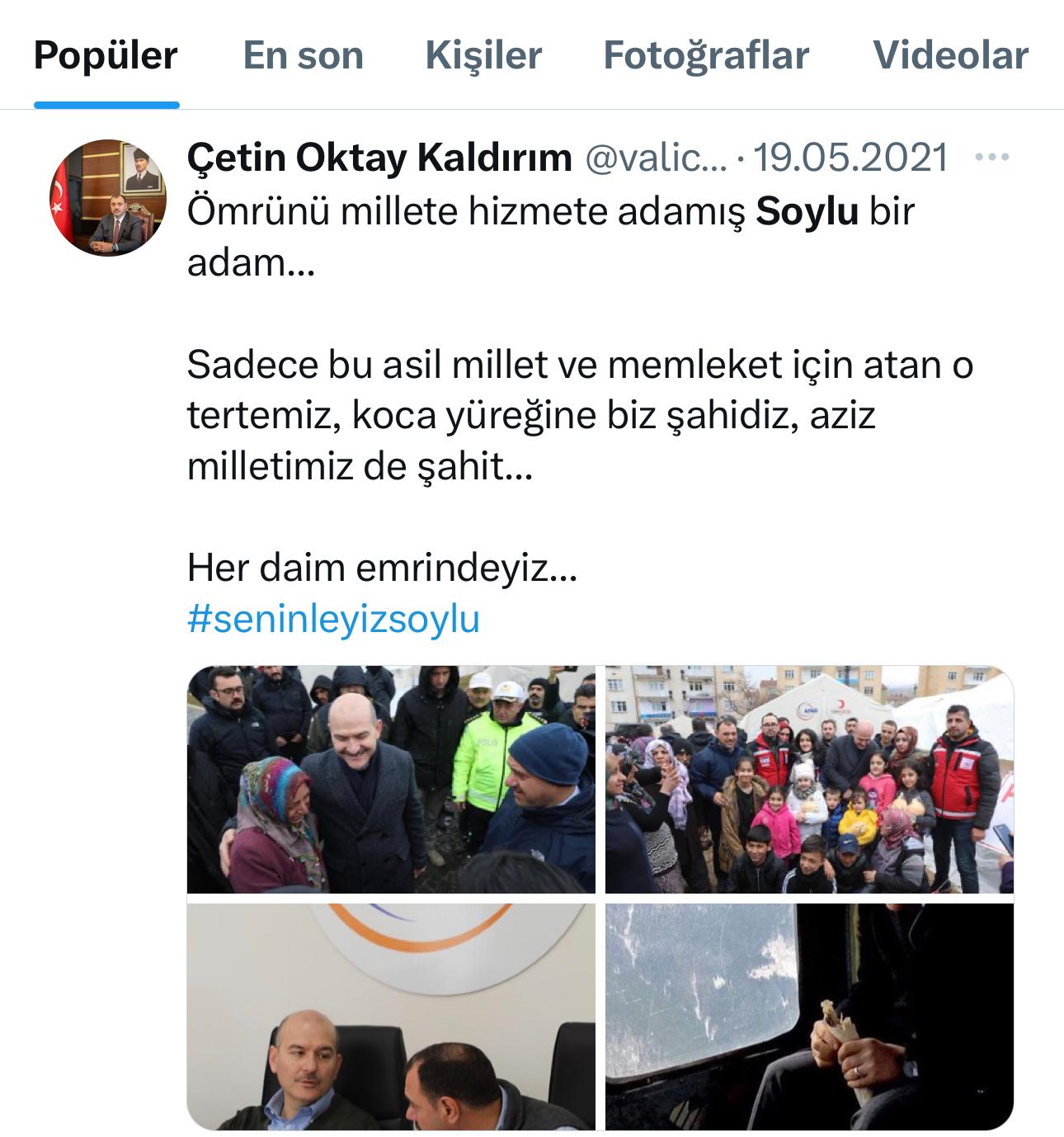The image size is (1064, 1137).
Task: Open the #seninleyizsoylu hashtag
Action: [x=333, y=619]
